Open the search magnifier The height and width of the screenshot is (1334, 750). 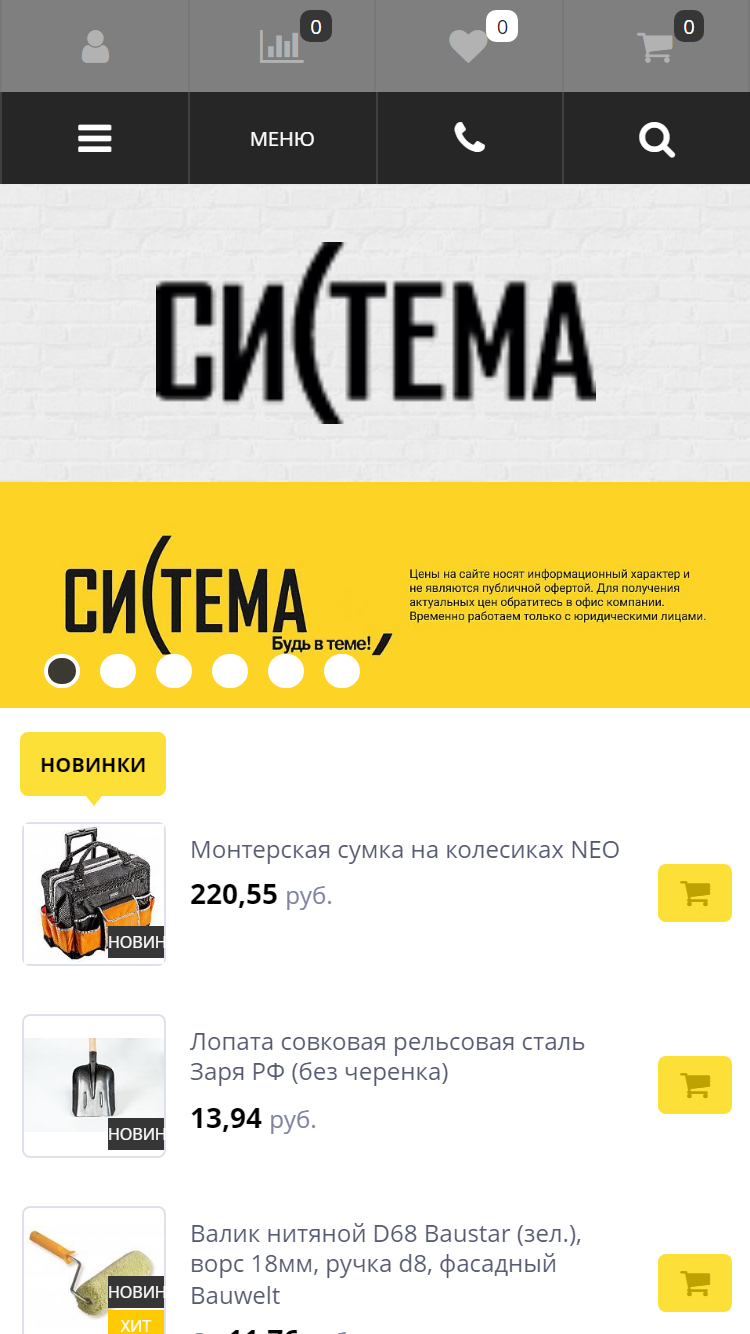click(657, 139)
